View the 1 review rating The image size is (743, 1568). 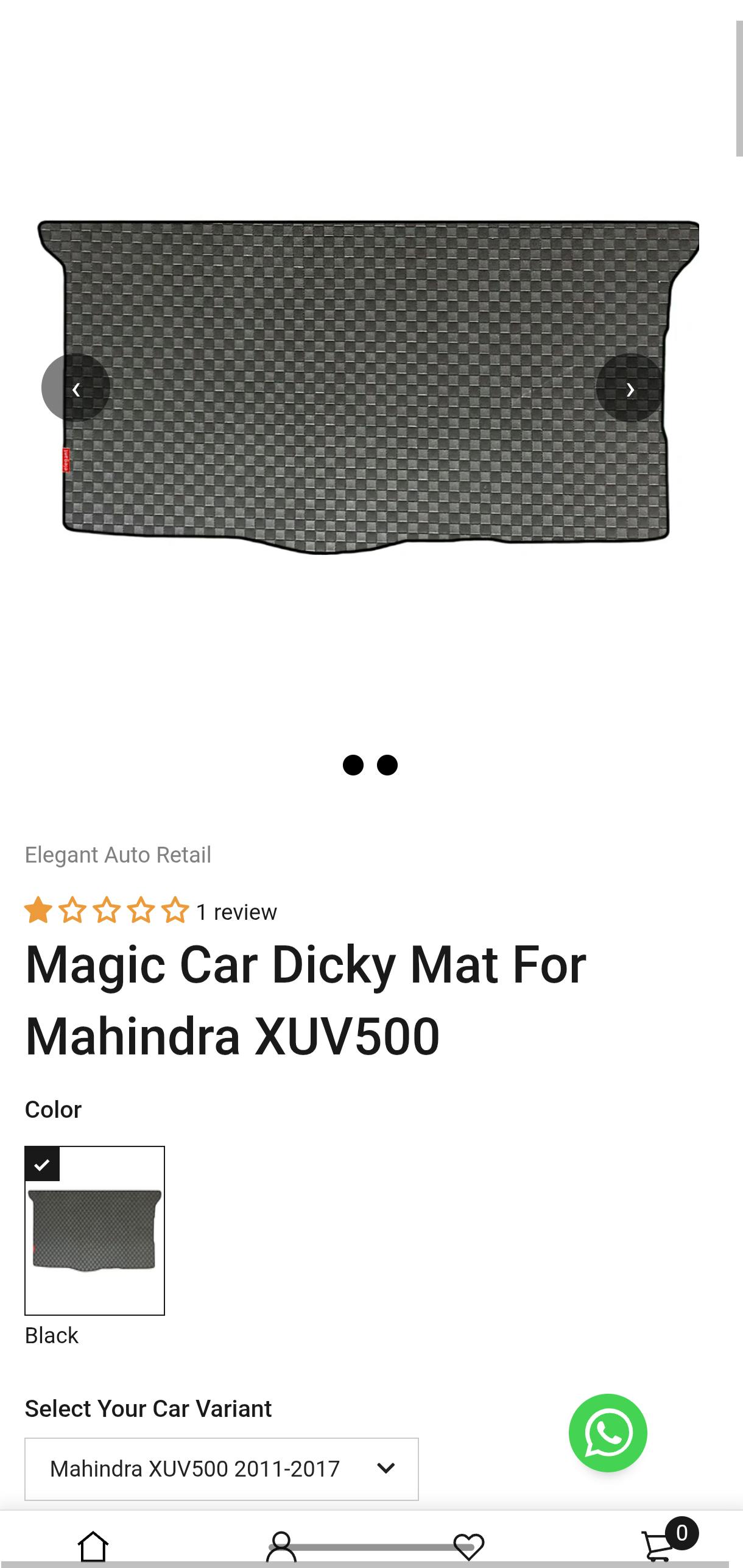150,911
